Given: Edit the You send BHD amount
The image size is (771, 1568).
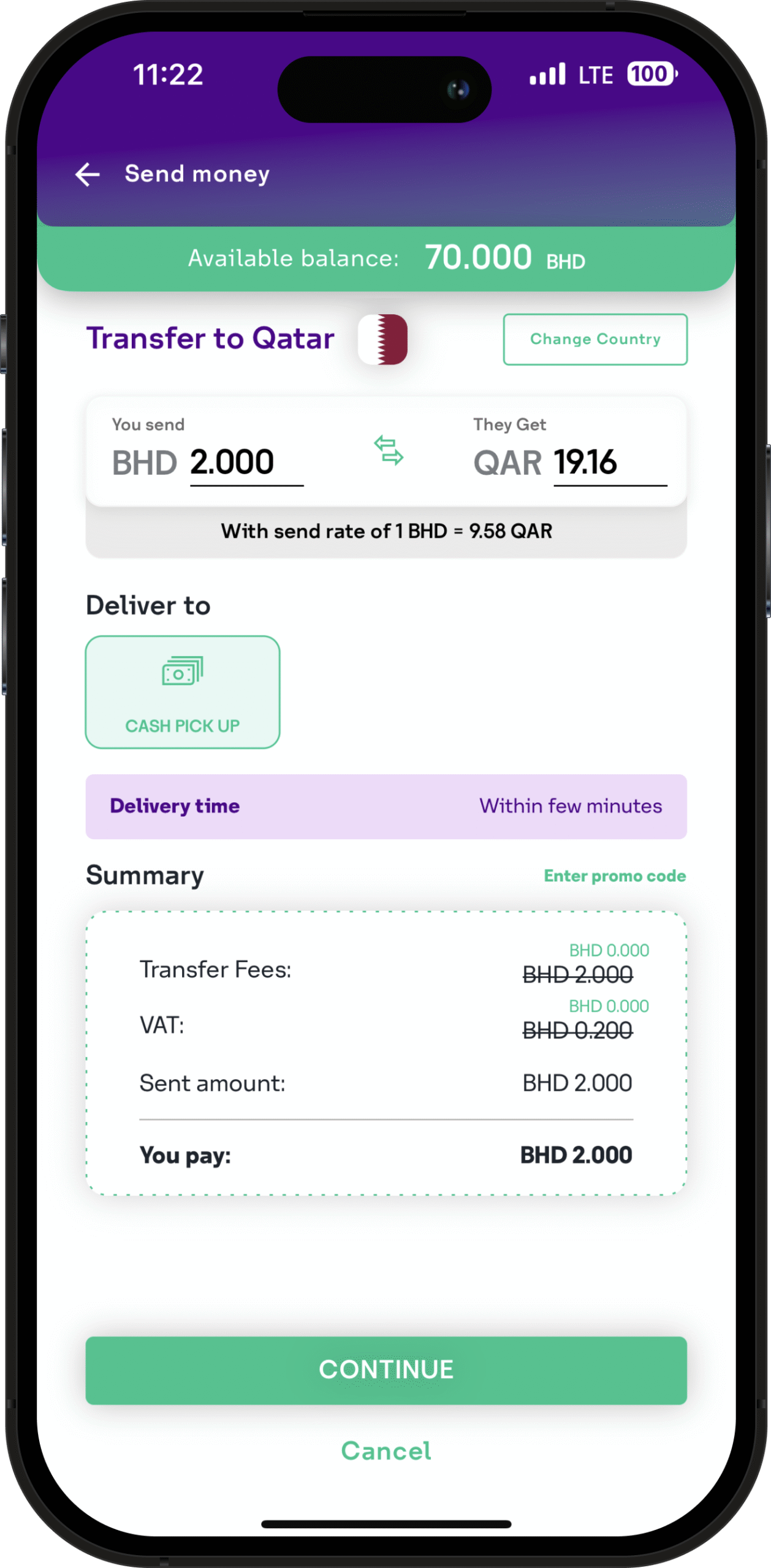Looking at the screenshot, I should [245, 462].
